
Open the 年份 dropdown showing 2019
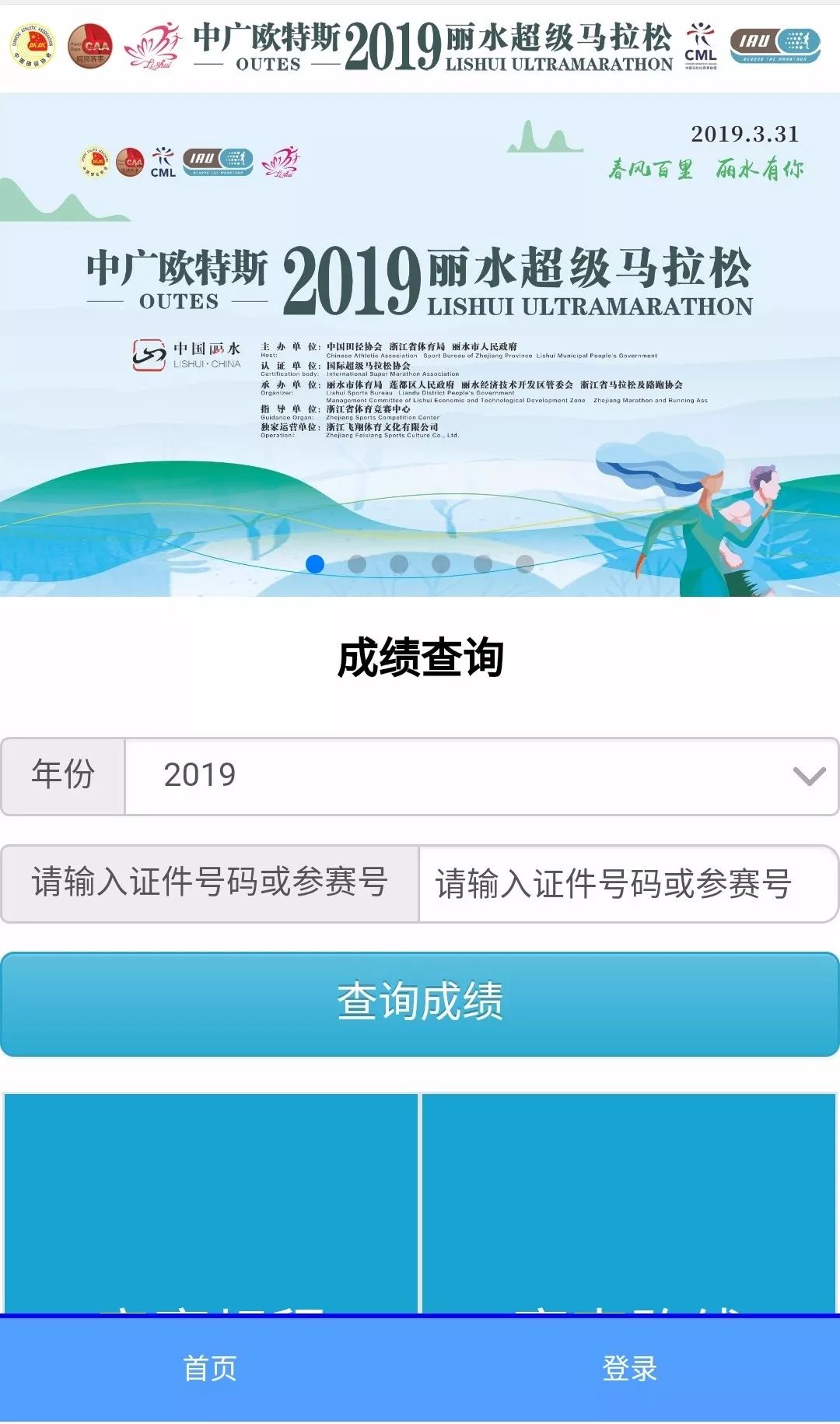pyautogui.click(x=481, y=777)
